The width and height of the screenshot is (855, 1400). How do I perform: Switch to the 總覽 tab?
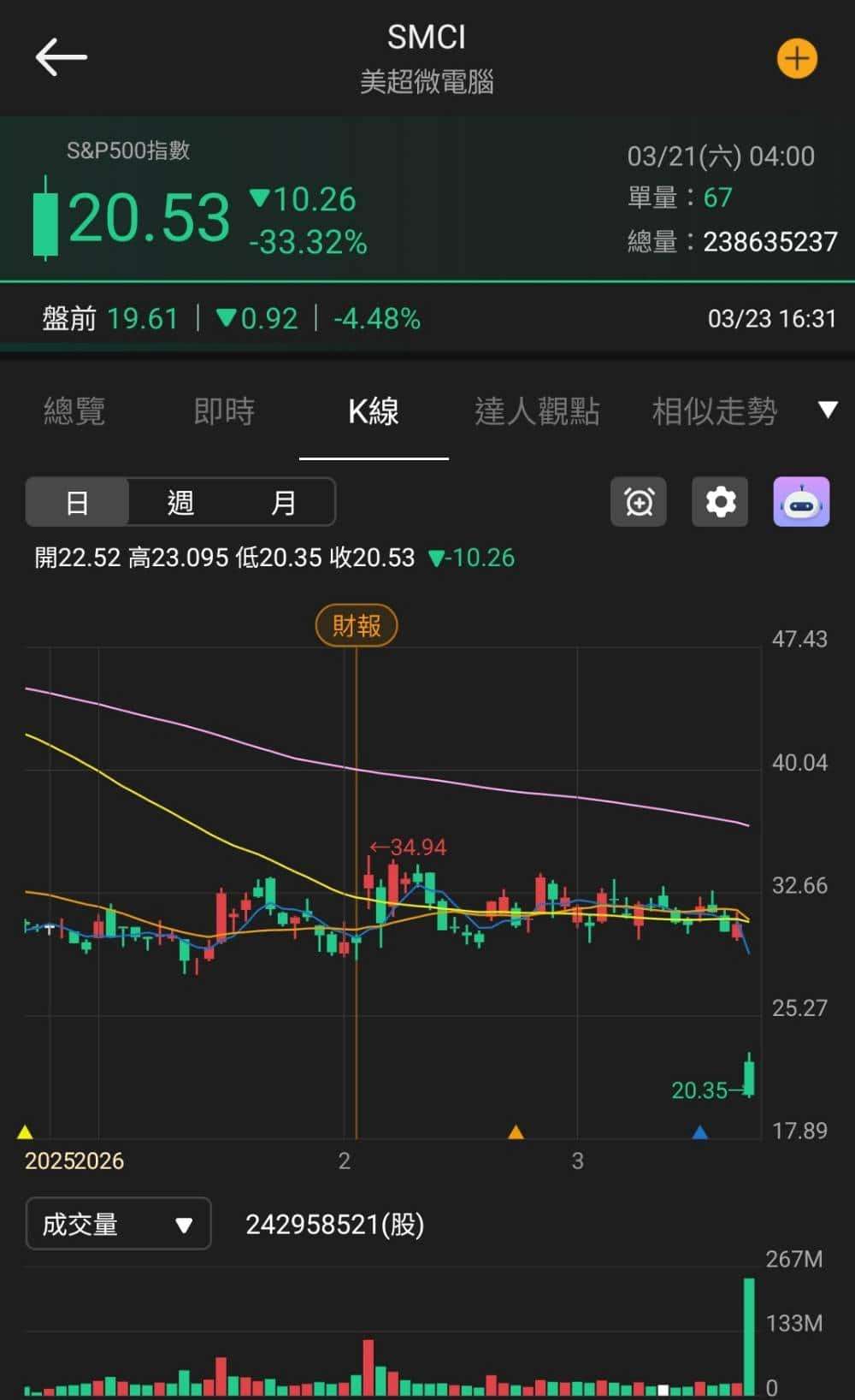74,411
